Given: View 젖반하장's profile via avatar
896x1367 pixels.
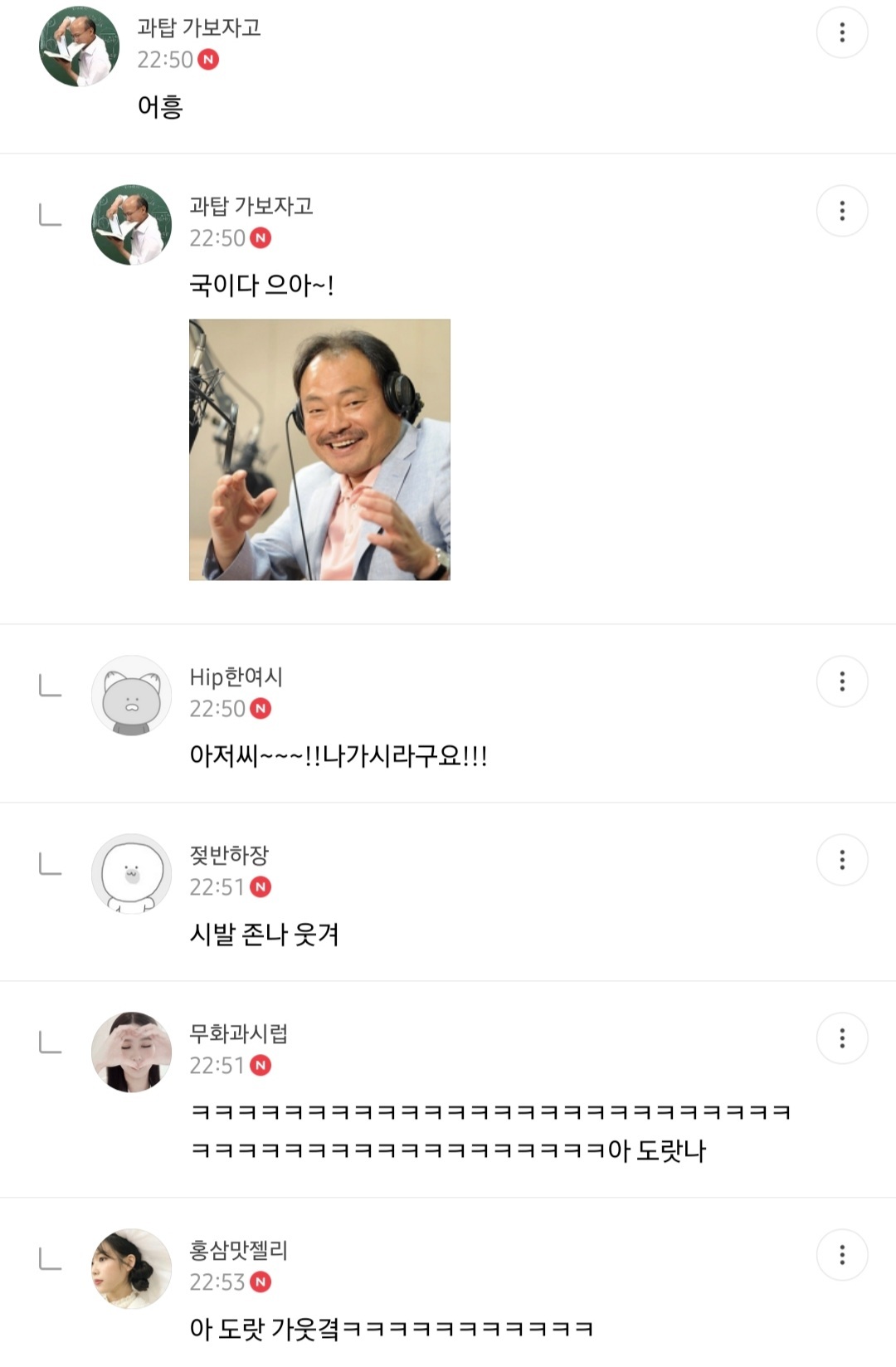Looking at the screenshot, I should click(131, 874).
